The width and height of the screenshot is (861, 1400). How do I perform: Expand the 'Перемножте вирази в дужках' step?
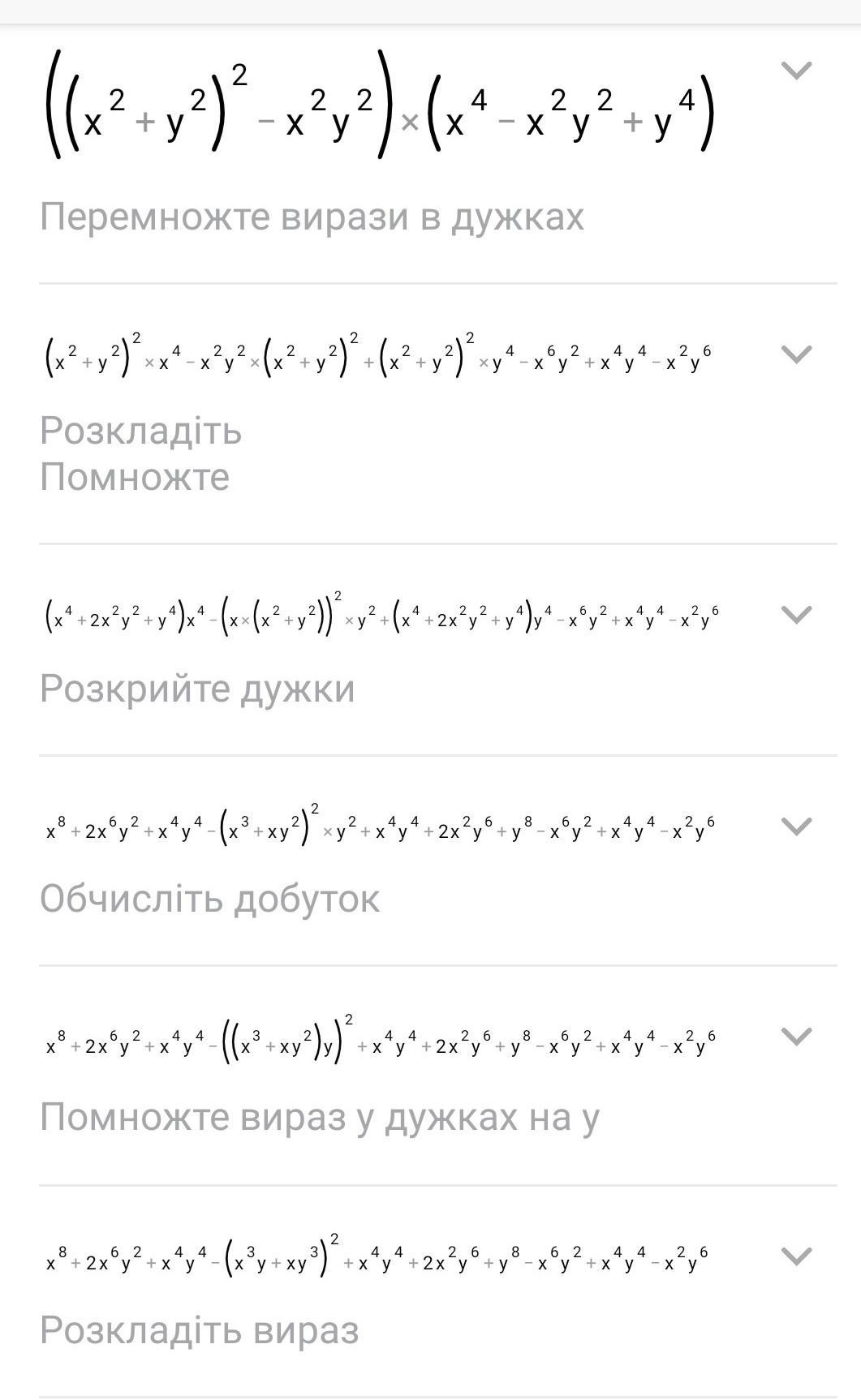click(796, 71)
